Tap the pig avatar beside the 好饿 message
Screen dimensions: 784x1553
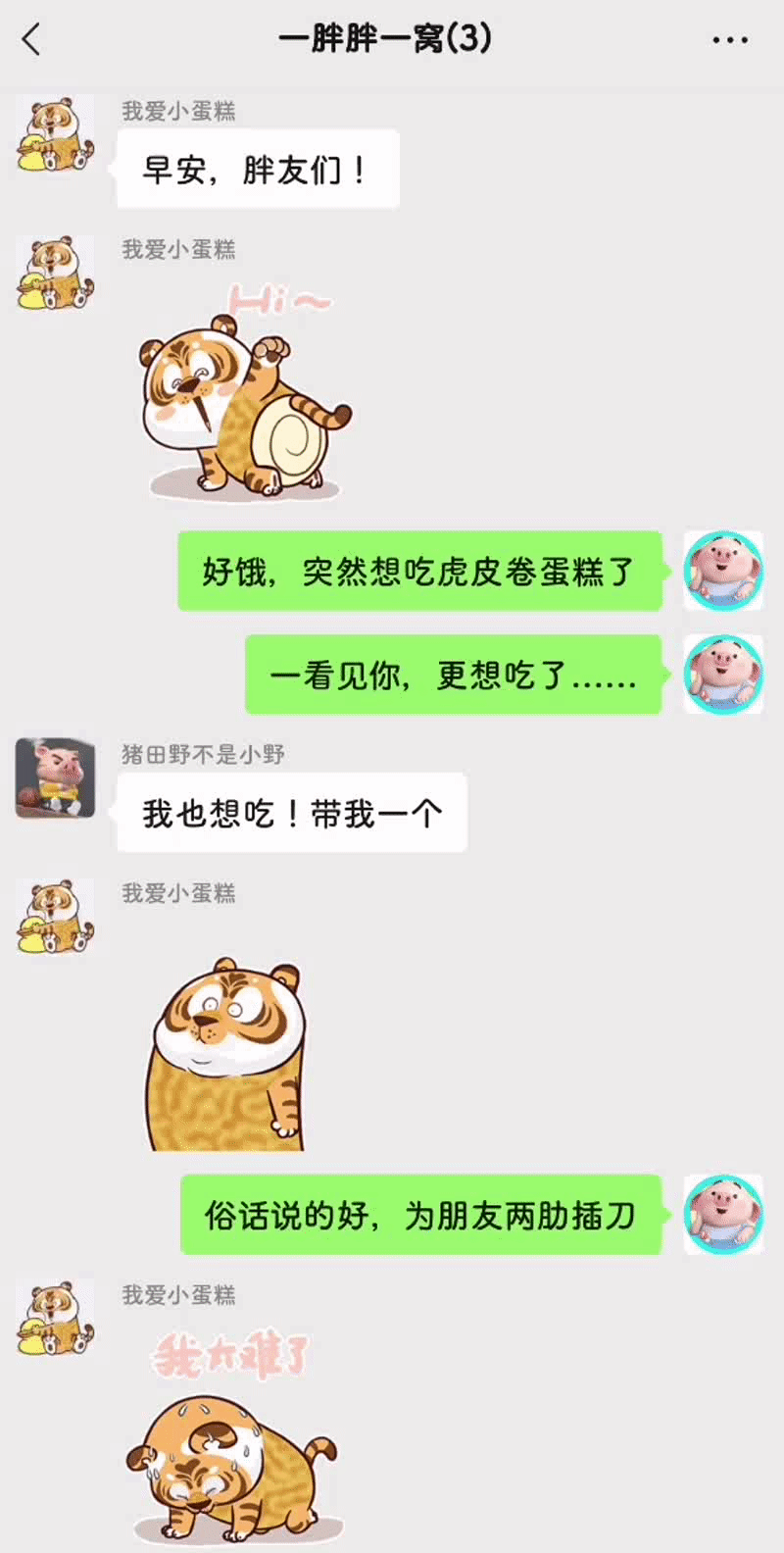[x=723, y=571]
